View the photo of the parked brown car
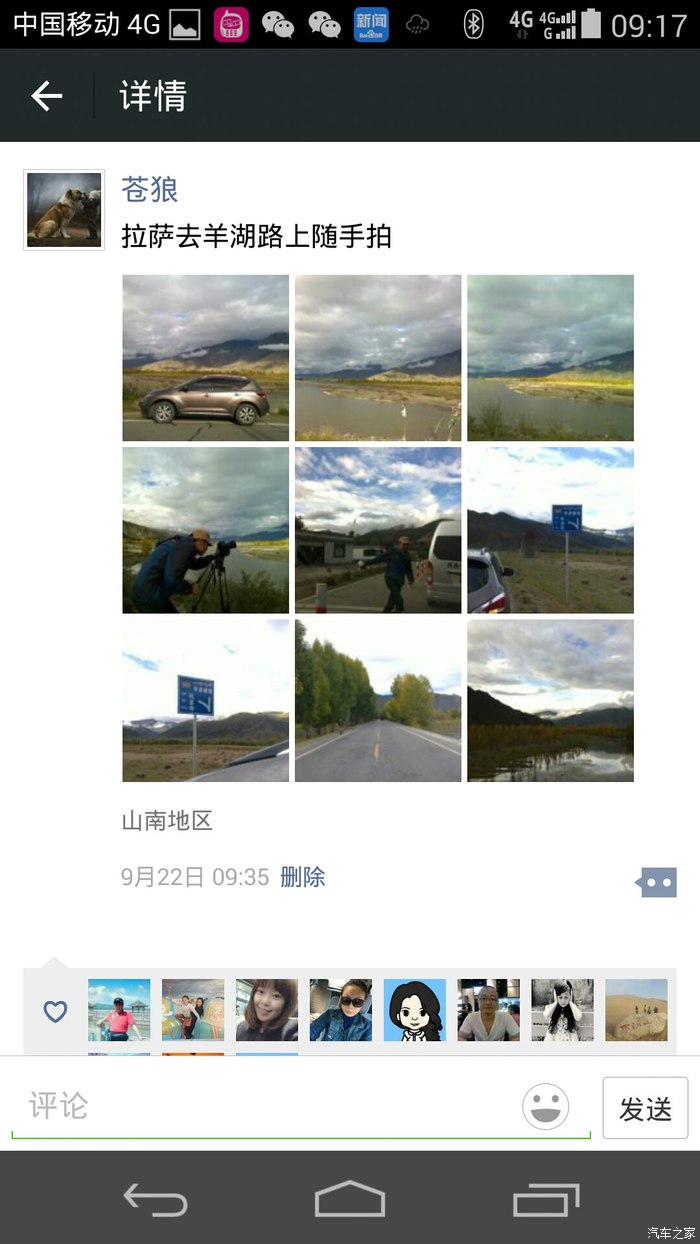Screen dimensions: 700x1244 coord(205,358)
